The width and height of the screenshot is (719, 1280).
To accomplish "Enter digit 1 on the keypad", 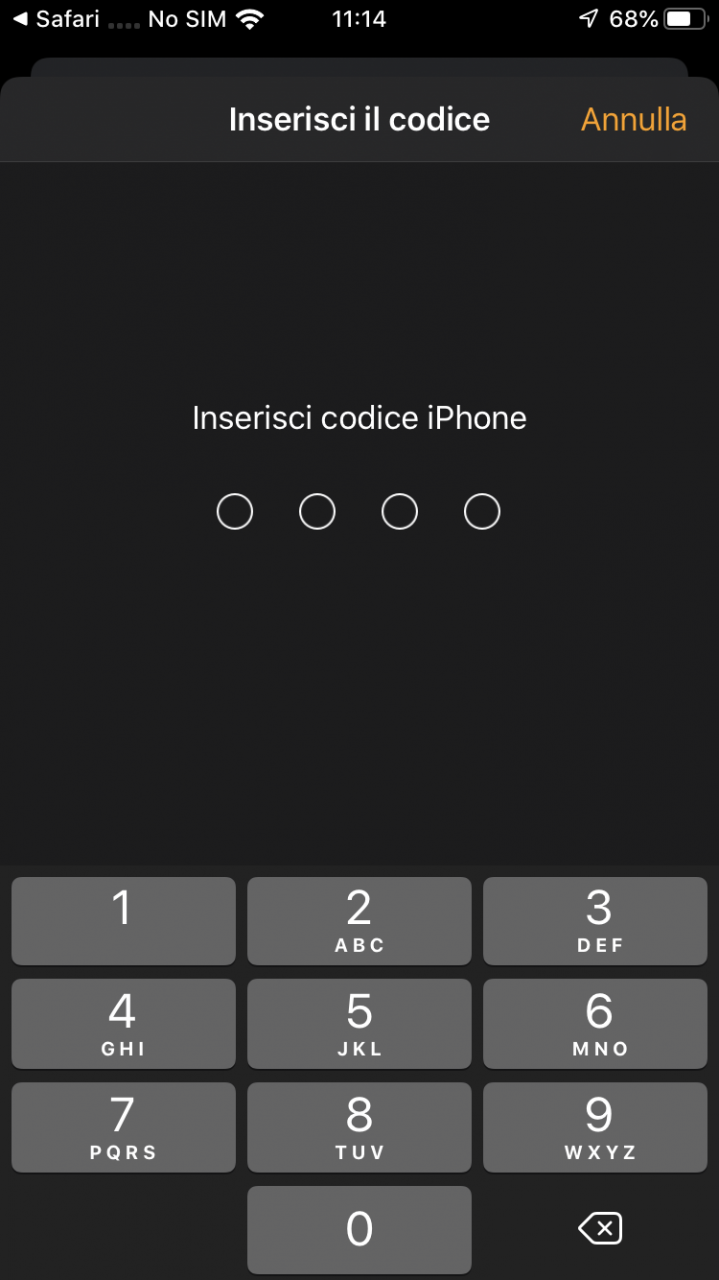I will (124, 921).
